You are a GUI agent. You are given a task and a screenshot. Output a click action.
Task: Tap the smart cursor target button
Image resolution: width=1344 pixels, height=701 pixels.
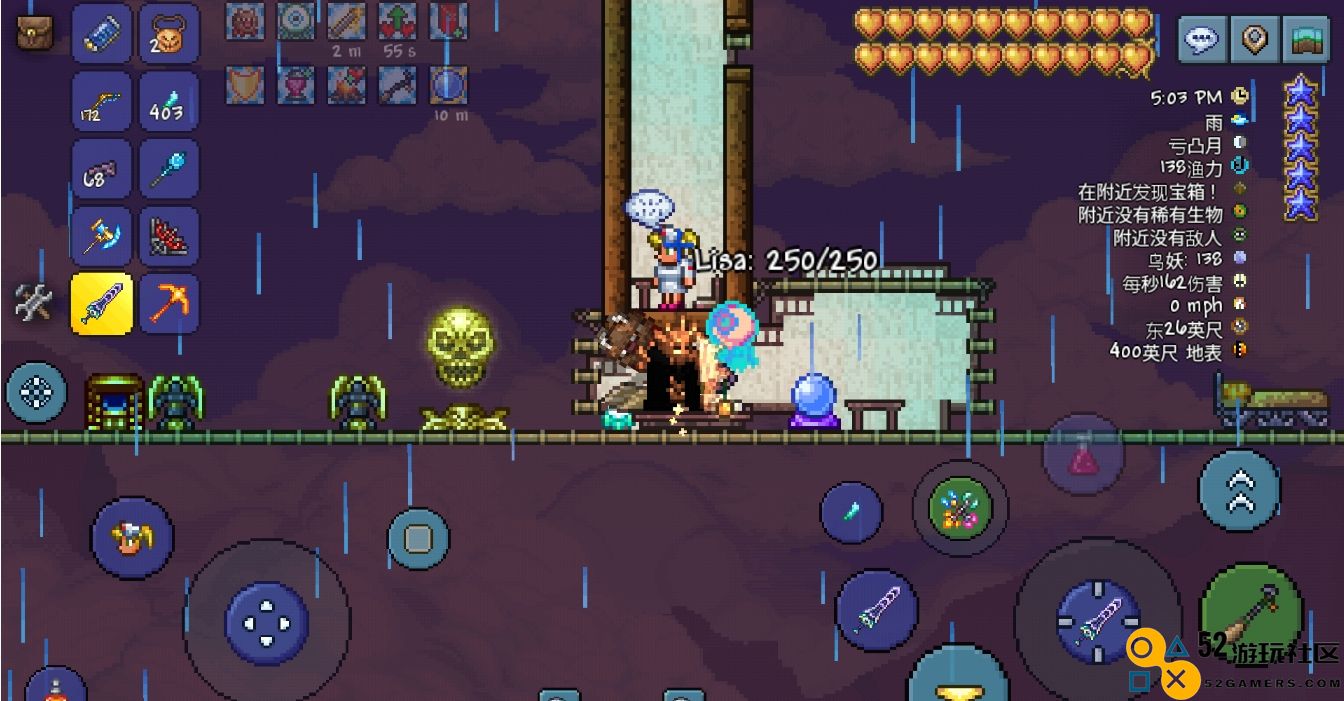coord(36,392)
